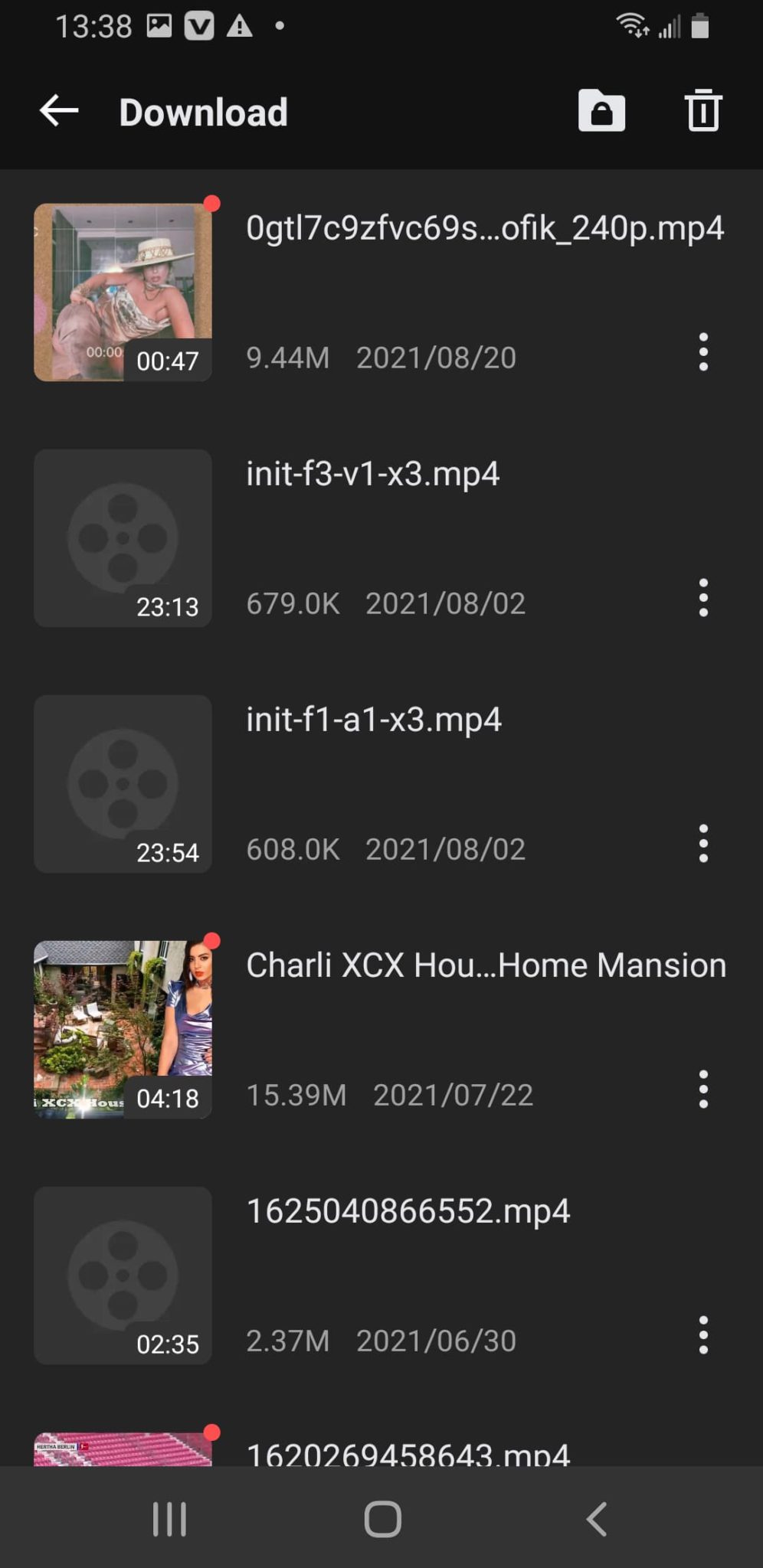Play the 0gtl7c9zfvc69s 240p video
The height and width of the screenshot is (1568, 763).
point(123,292)
